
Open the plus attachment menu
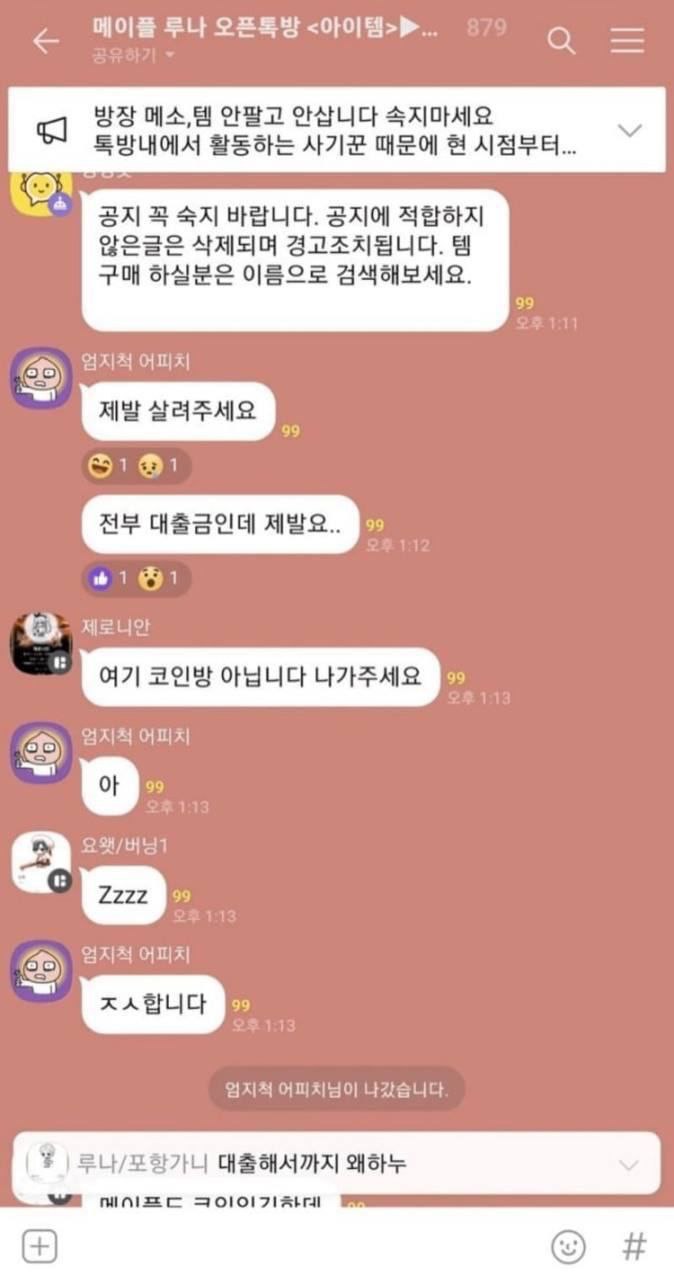(x=39, y=1246)
